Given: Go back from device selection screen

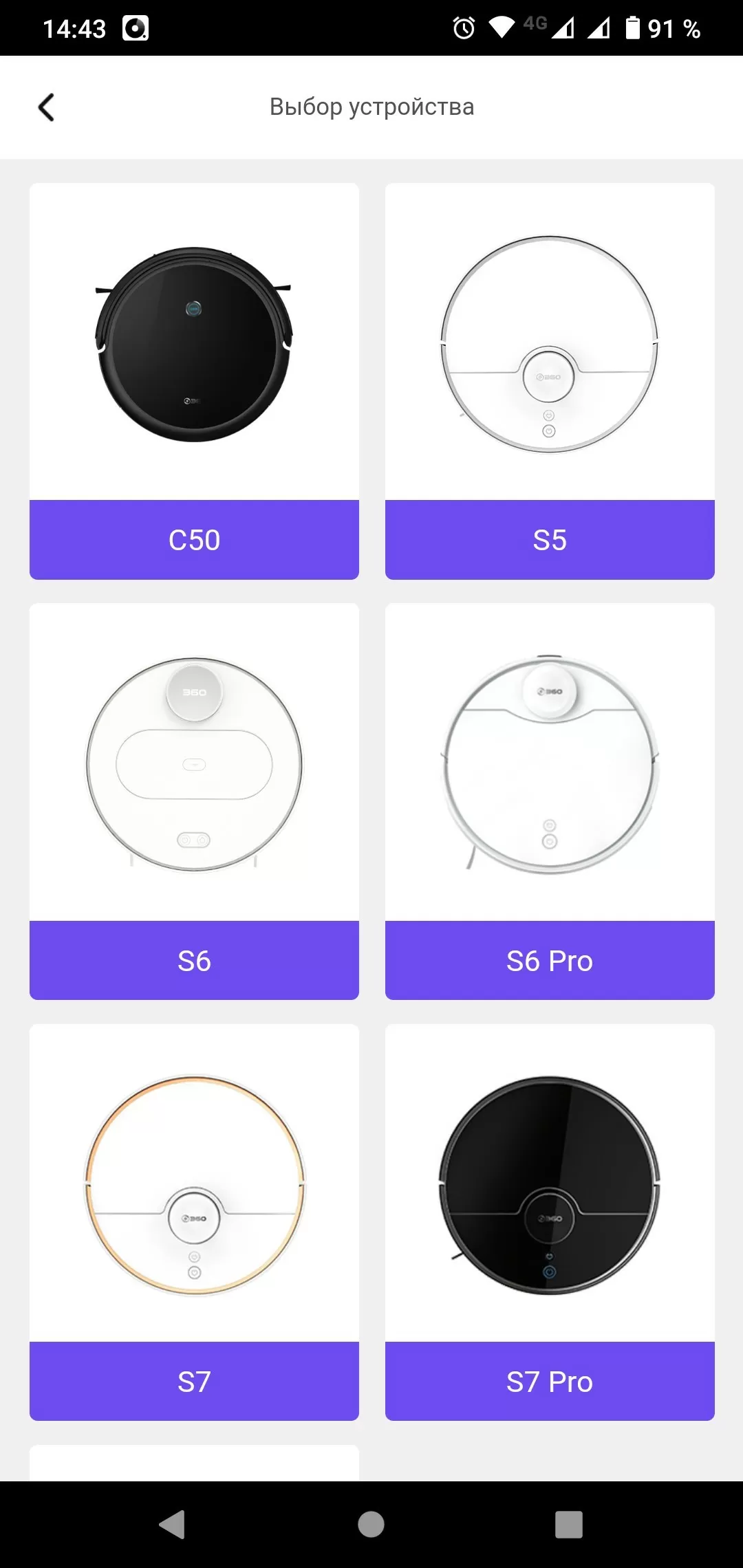Looking at the screenshot, I should click(x=46, y=107).
